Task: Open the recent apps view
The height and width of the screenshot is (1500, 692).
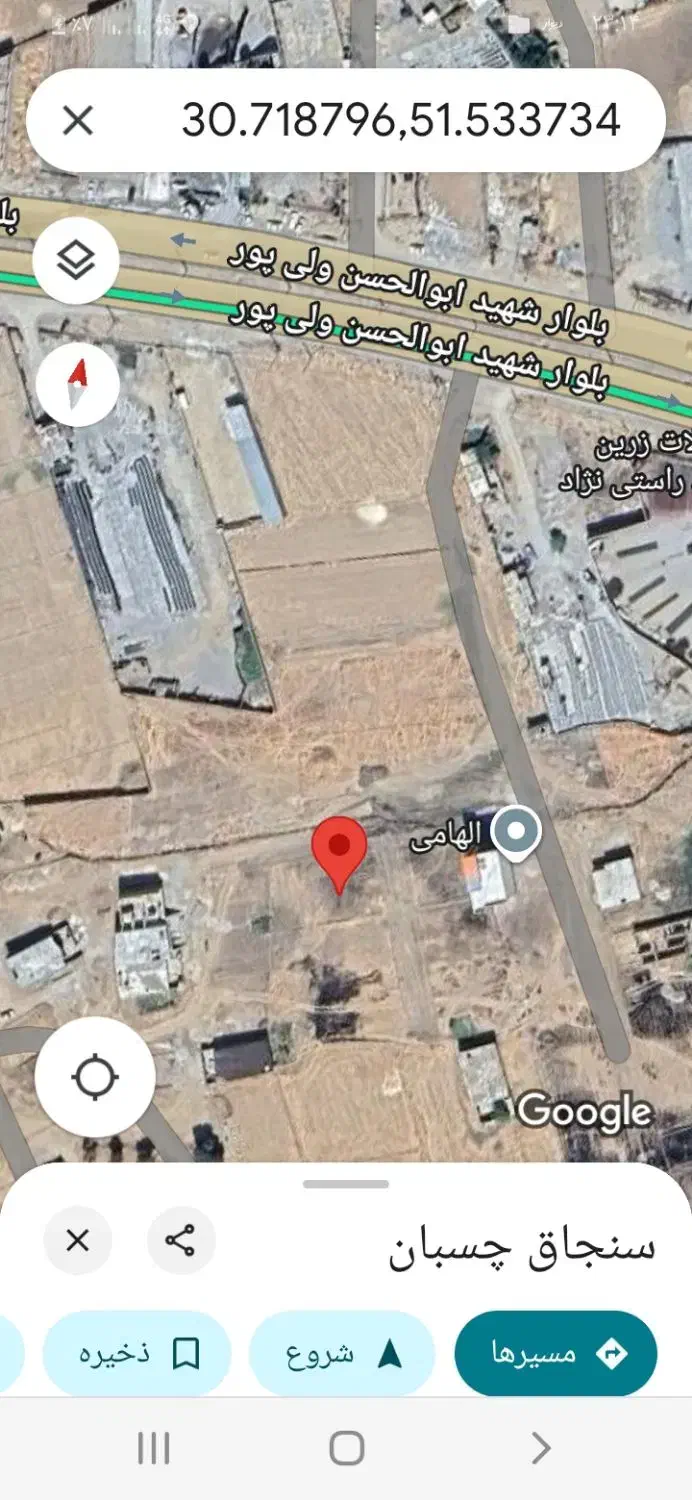Action: tap(153, 1447)
